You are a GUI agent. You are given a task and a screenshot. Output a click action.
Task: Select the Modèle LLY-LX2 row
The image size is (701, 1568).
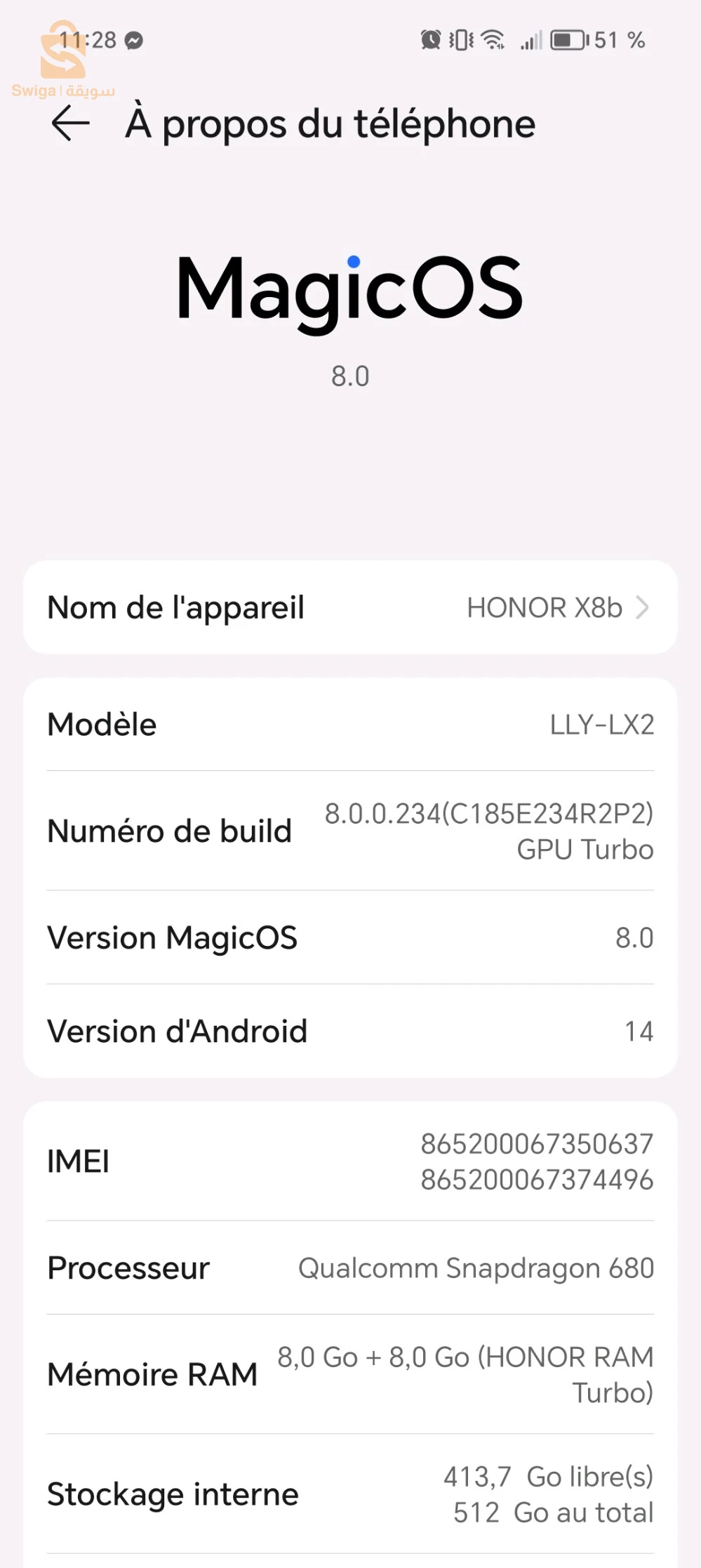point(351,725)
